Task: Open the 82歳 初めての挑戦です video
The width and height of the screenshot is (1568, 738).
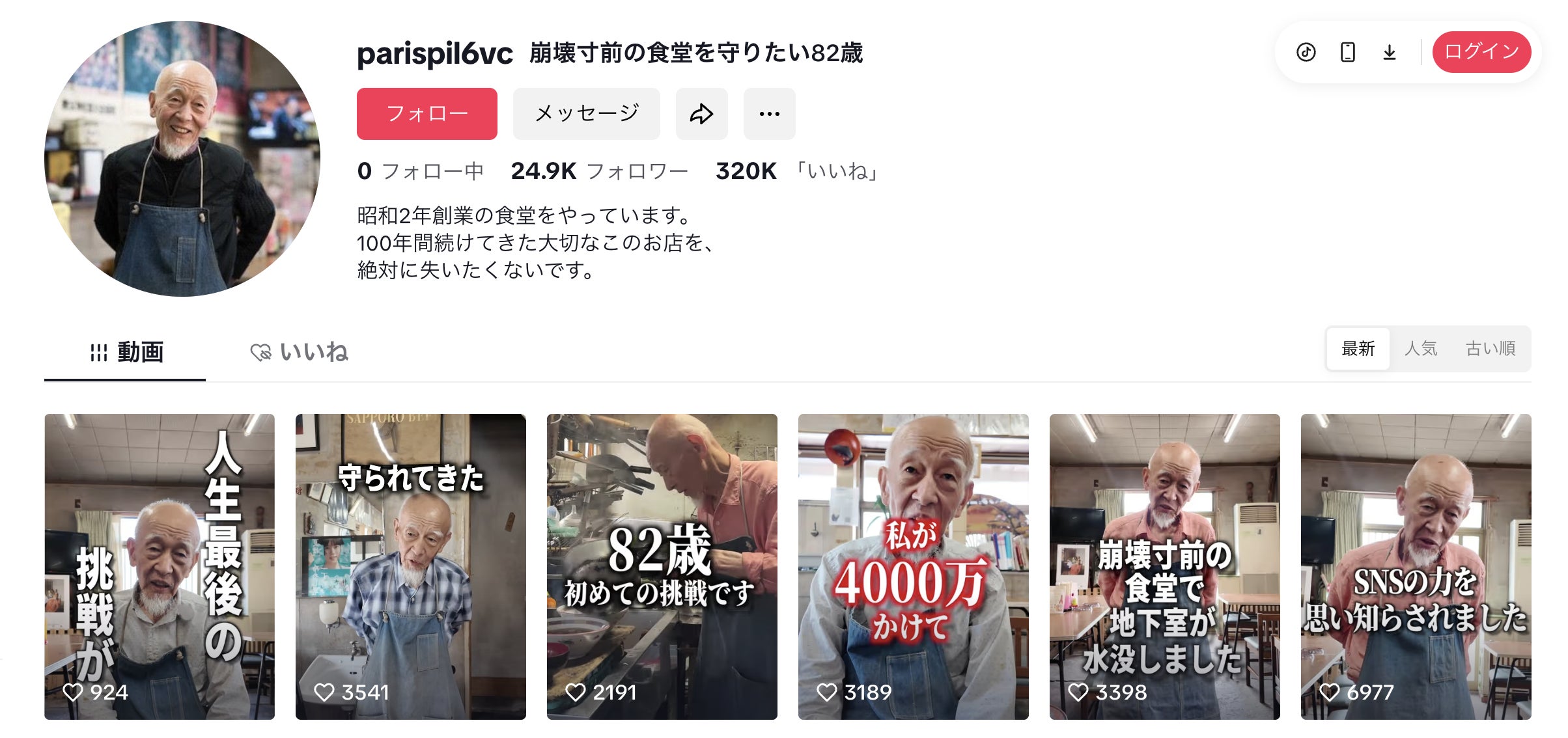Action: [x=662, y=566]
